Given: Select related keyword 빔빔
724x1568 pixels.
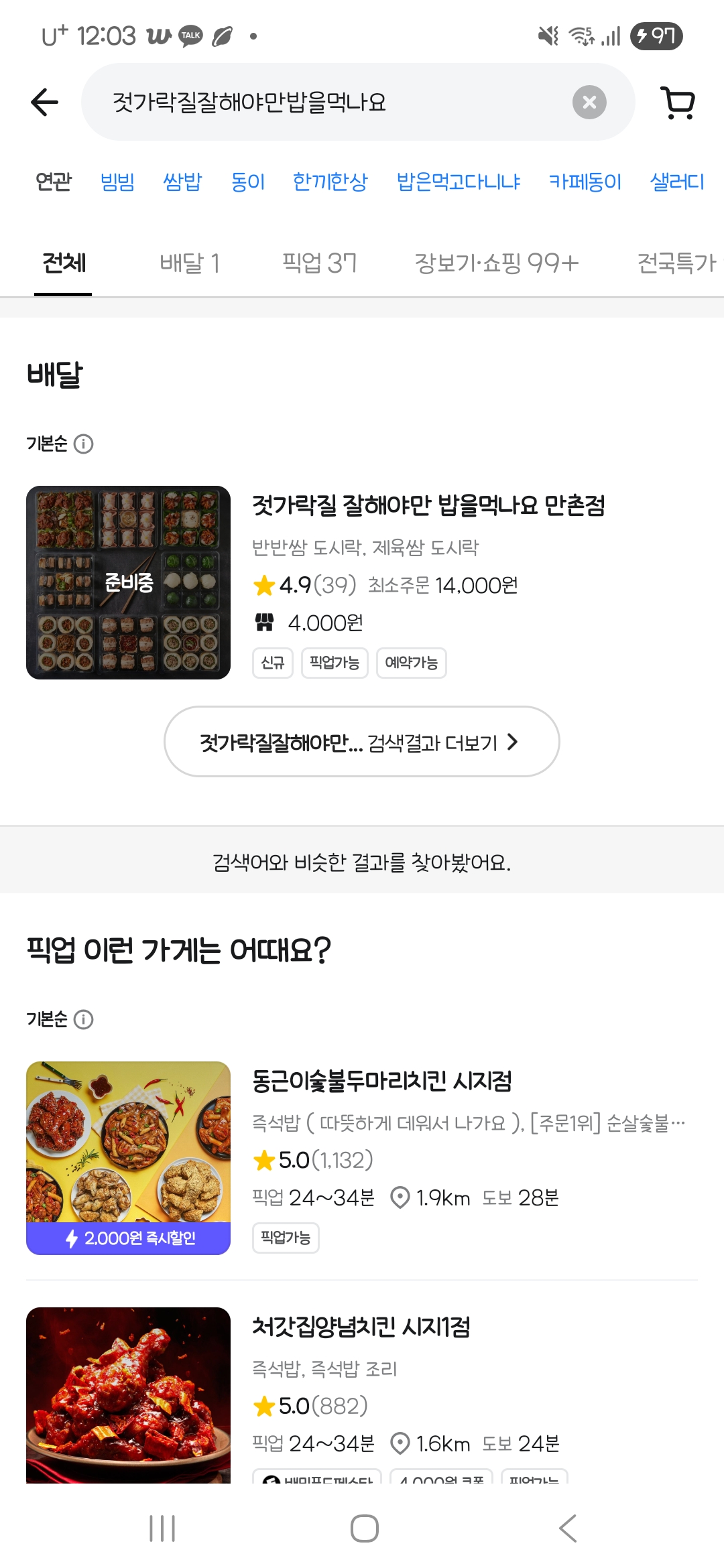Looking at the screenshot, I should [x=117, y=182].
